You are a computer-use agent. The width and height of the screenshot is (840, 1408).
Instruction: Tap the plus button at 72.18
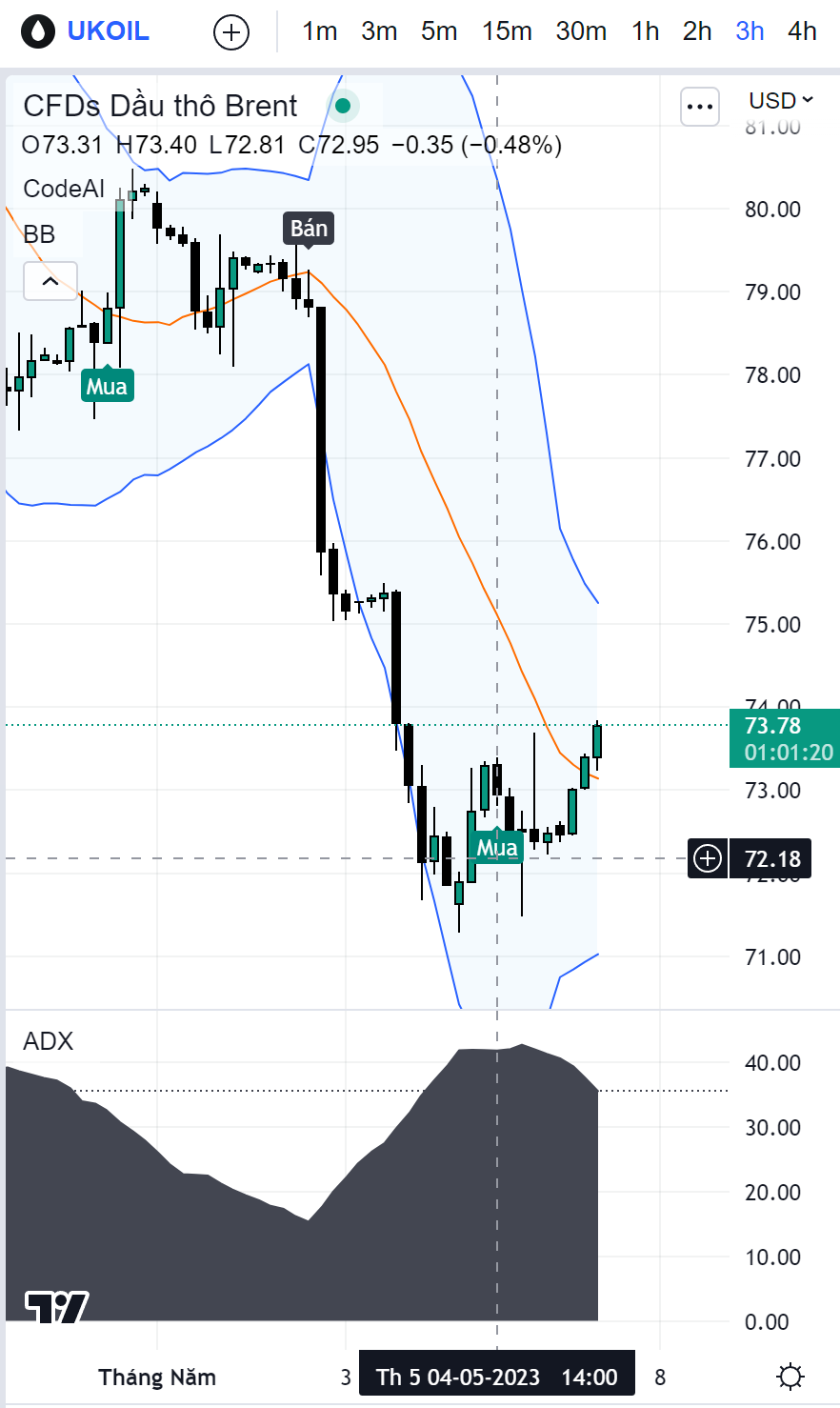pyautogui.click(x=708, y=859)
